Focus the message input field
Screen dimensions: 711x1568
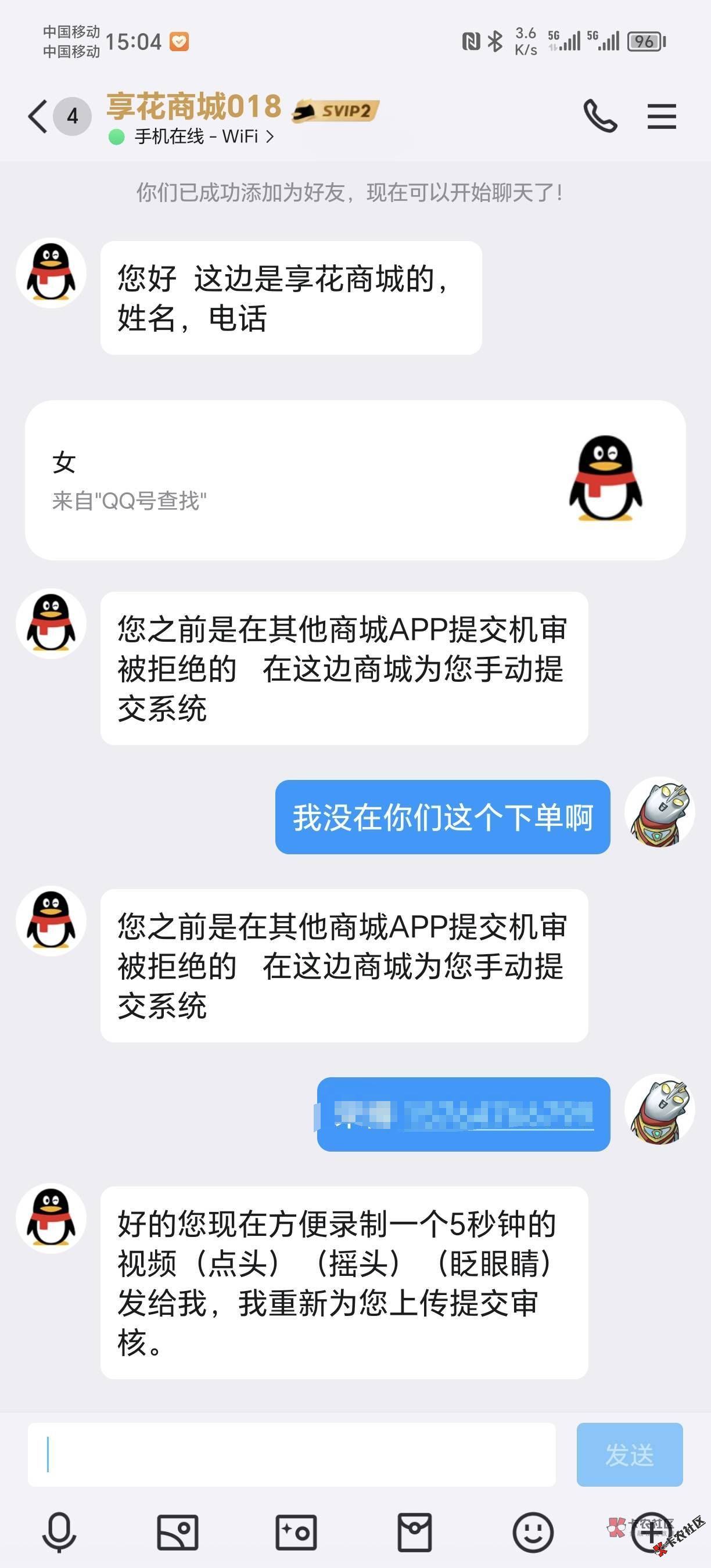point(292,1454)
